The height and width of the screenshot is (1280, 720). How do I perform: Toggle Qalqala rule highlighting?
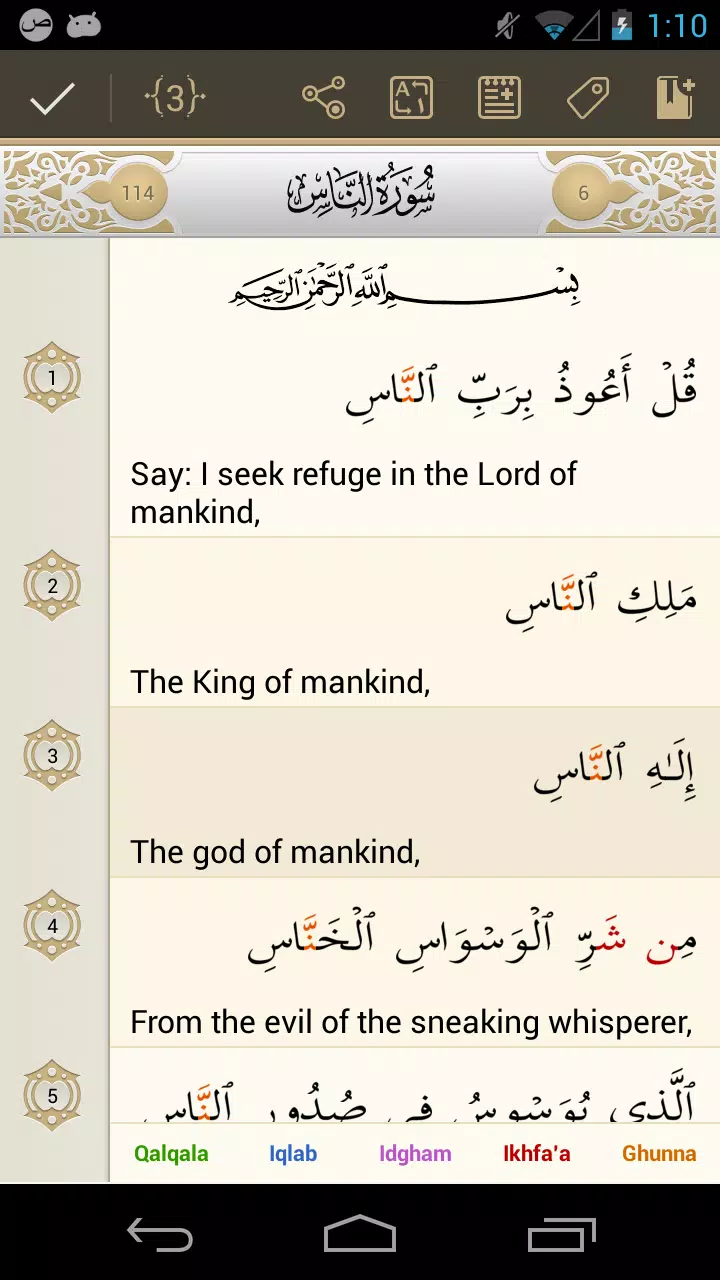pos(171,1153)
